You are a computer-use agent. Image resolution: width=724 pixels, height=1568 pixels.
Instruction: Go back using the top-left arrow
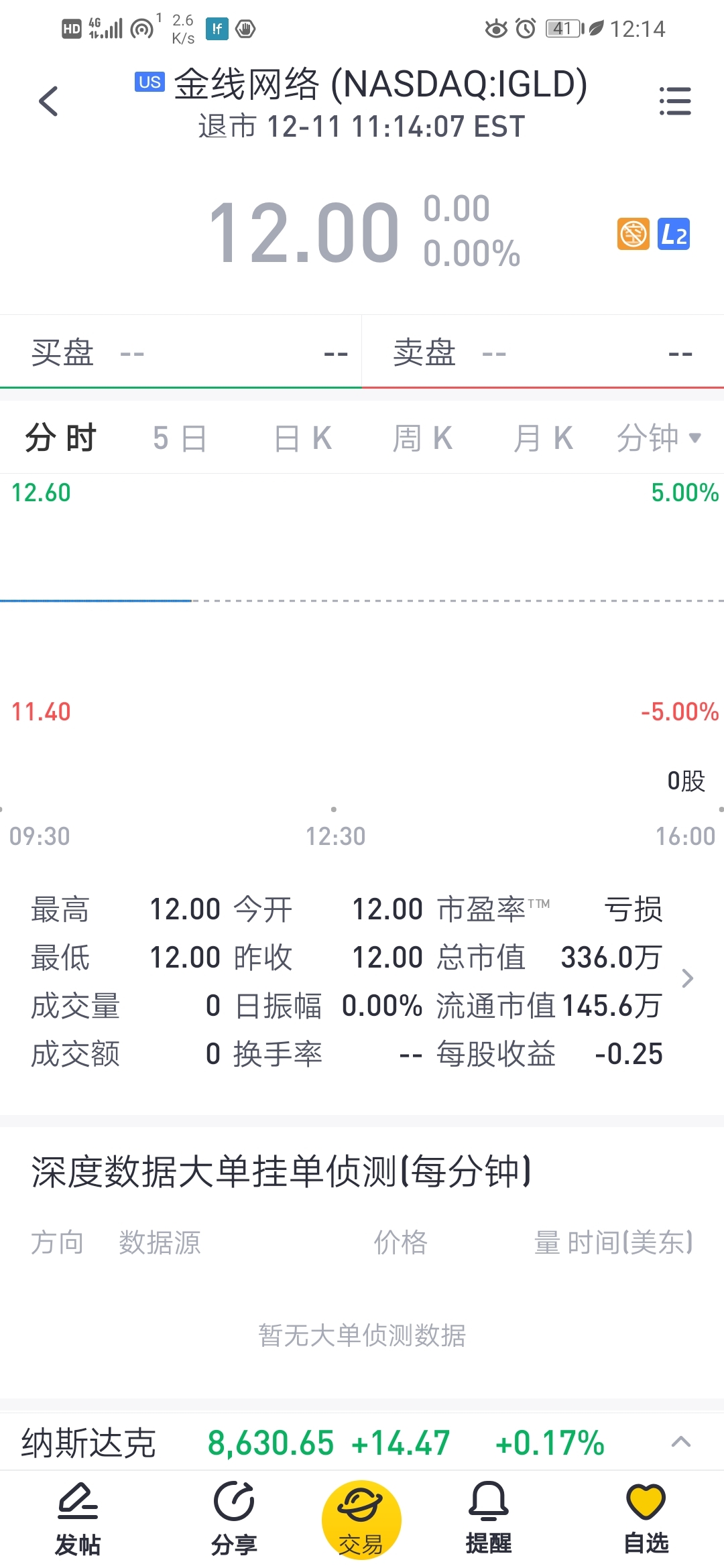[x=48, y=102]
